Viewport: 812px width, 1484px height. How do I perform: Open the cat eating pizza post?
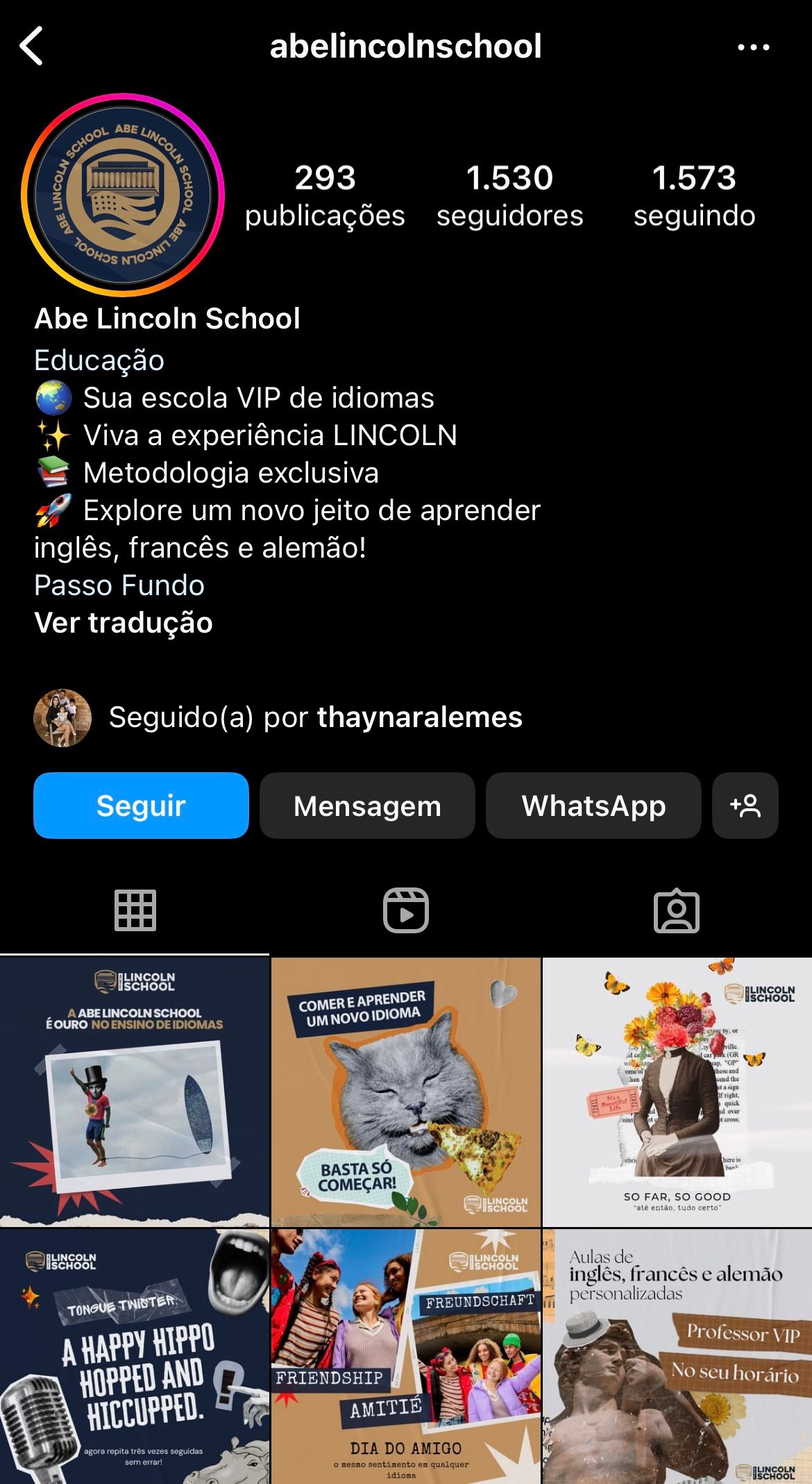[406, 1092]
